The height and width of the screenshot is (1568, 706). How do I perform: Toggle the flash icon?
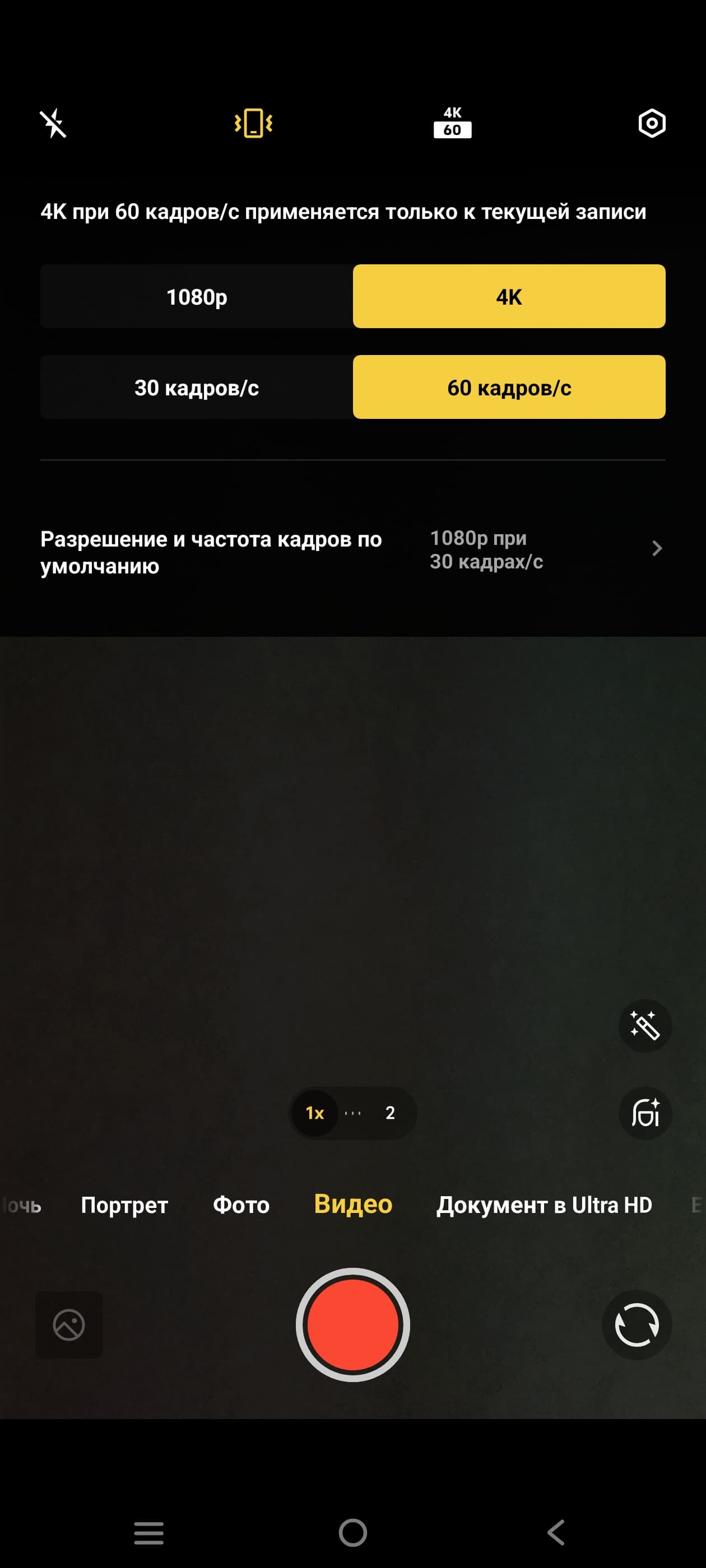(53, 124)
